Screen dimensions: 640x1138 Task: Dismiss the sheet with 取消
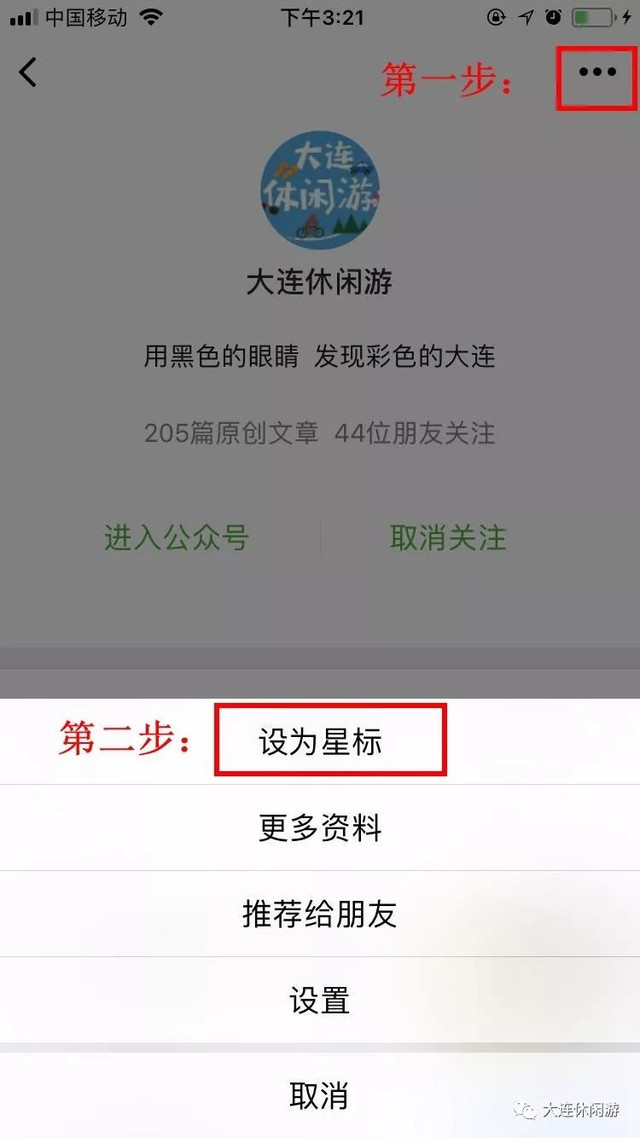[320, 1095]
